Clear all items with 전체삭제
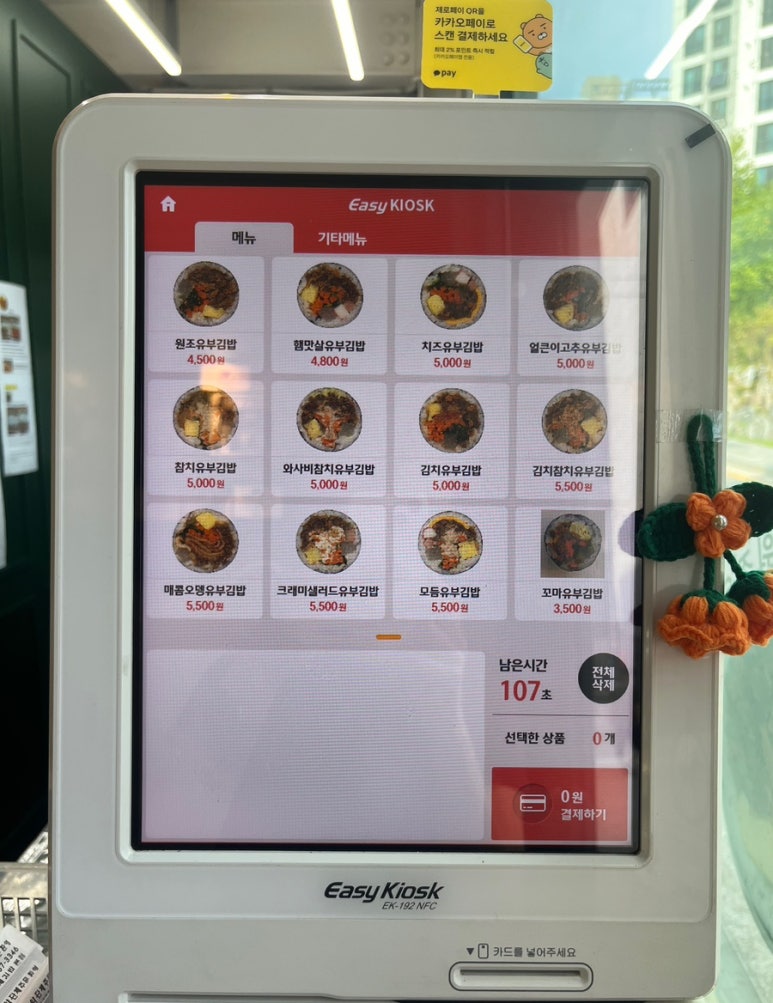 click(x=603, y=678)
